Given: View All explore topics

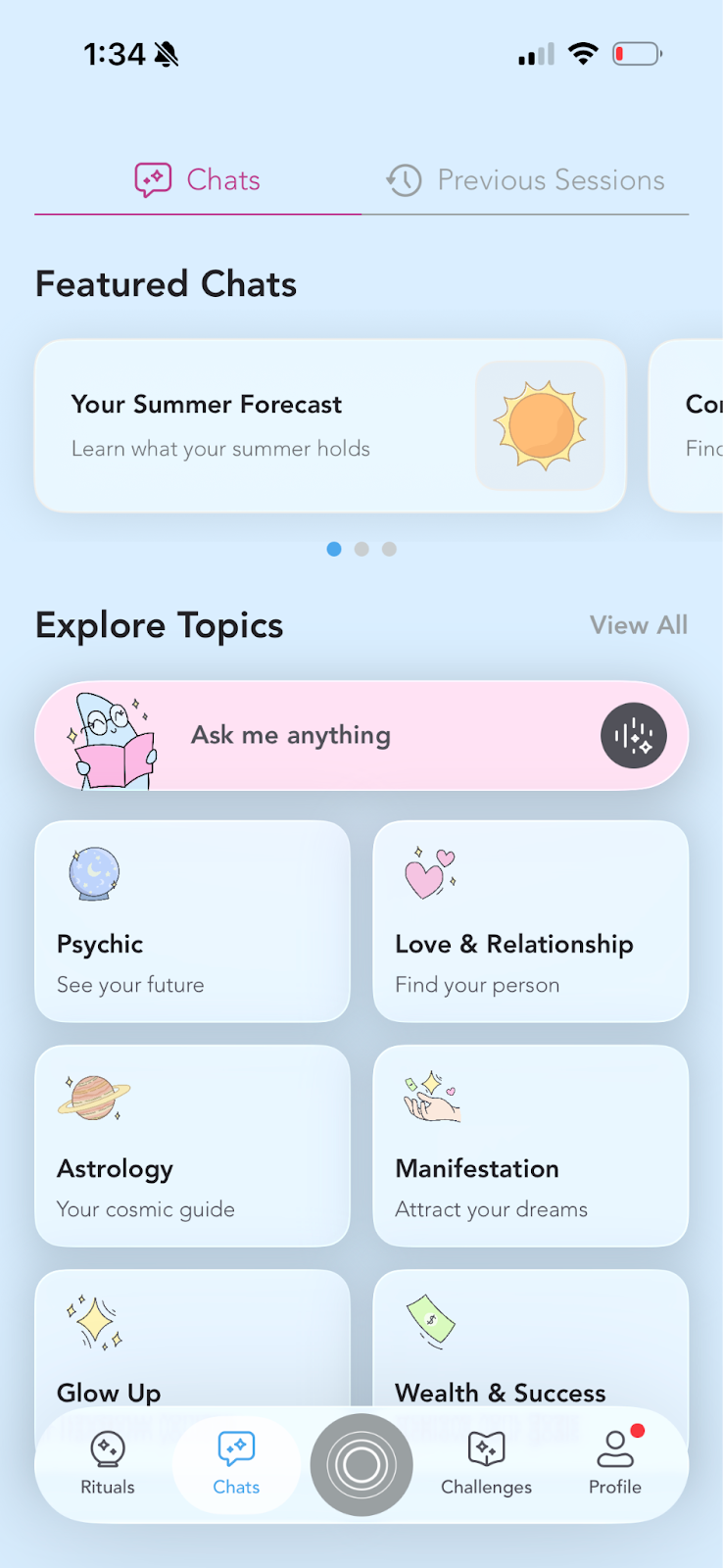Looking at the screenshot, I should 638,625.
